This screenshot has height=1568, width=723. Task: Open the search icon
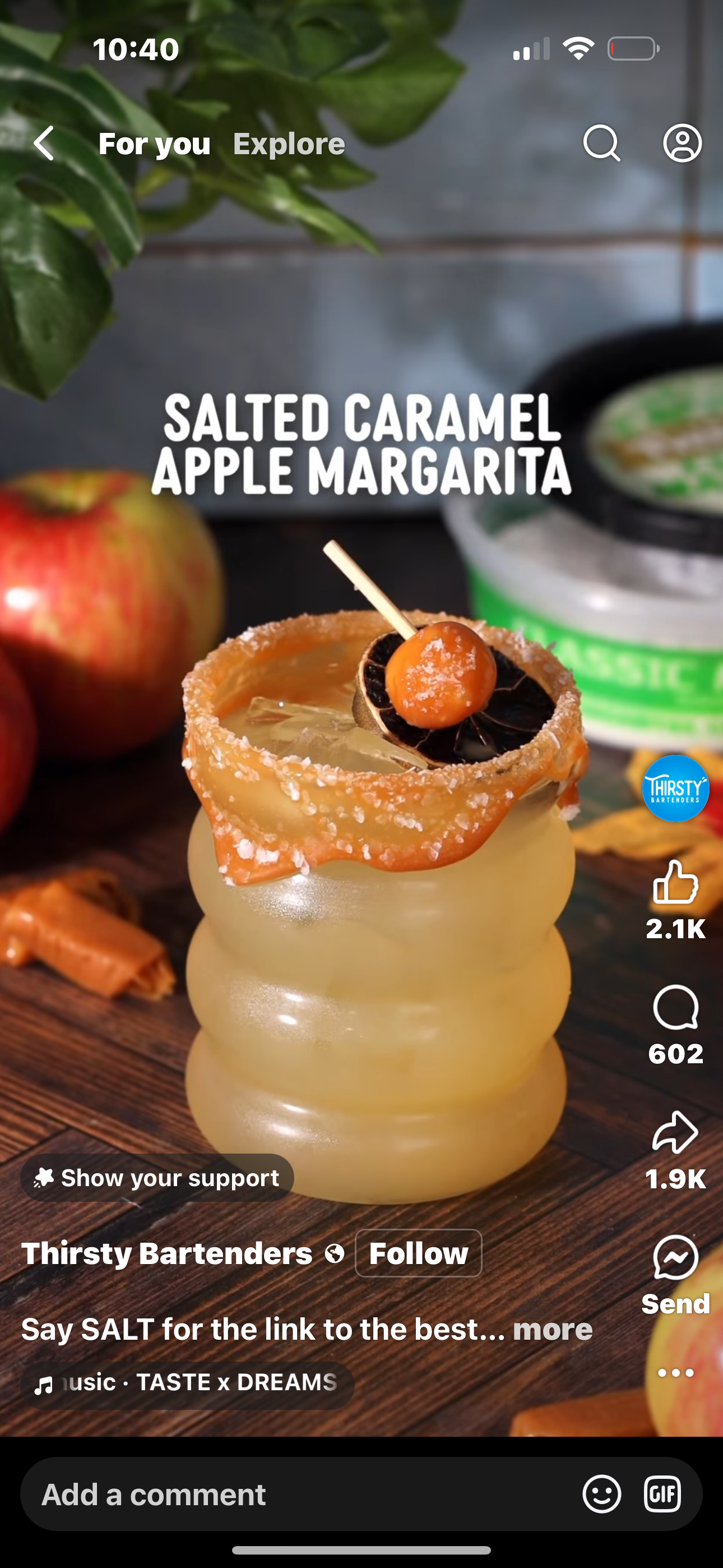pos(602,144)
